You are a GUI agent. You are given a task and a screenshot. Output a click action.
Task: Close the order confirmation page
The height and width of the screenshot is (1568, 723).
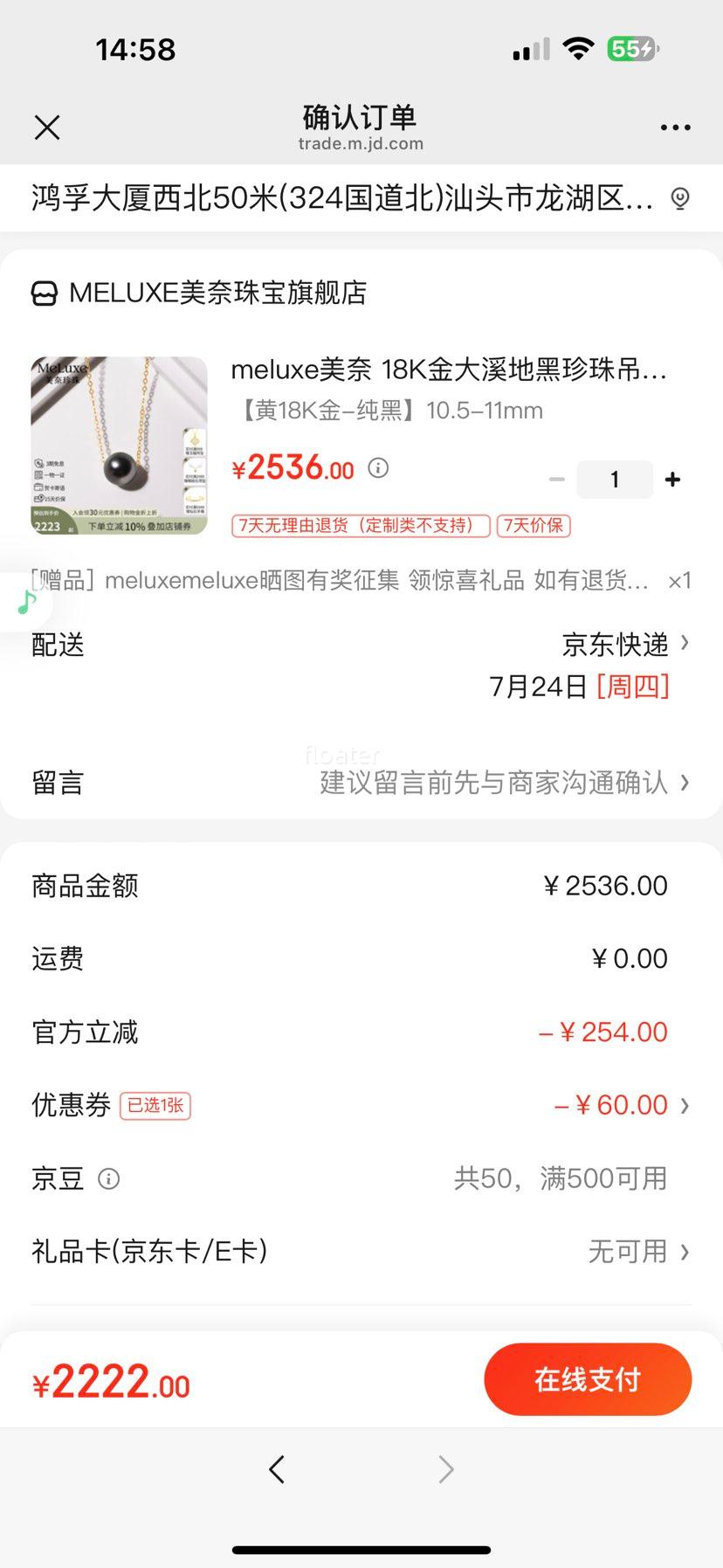click(x=47, y=128)
